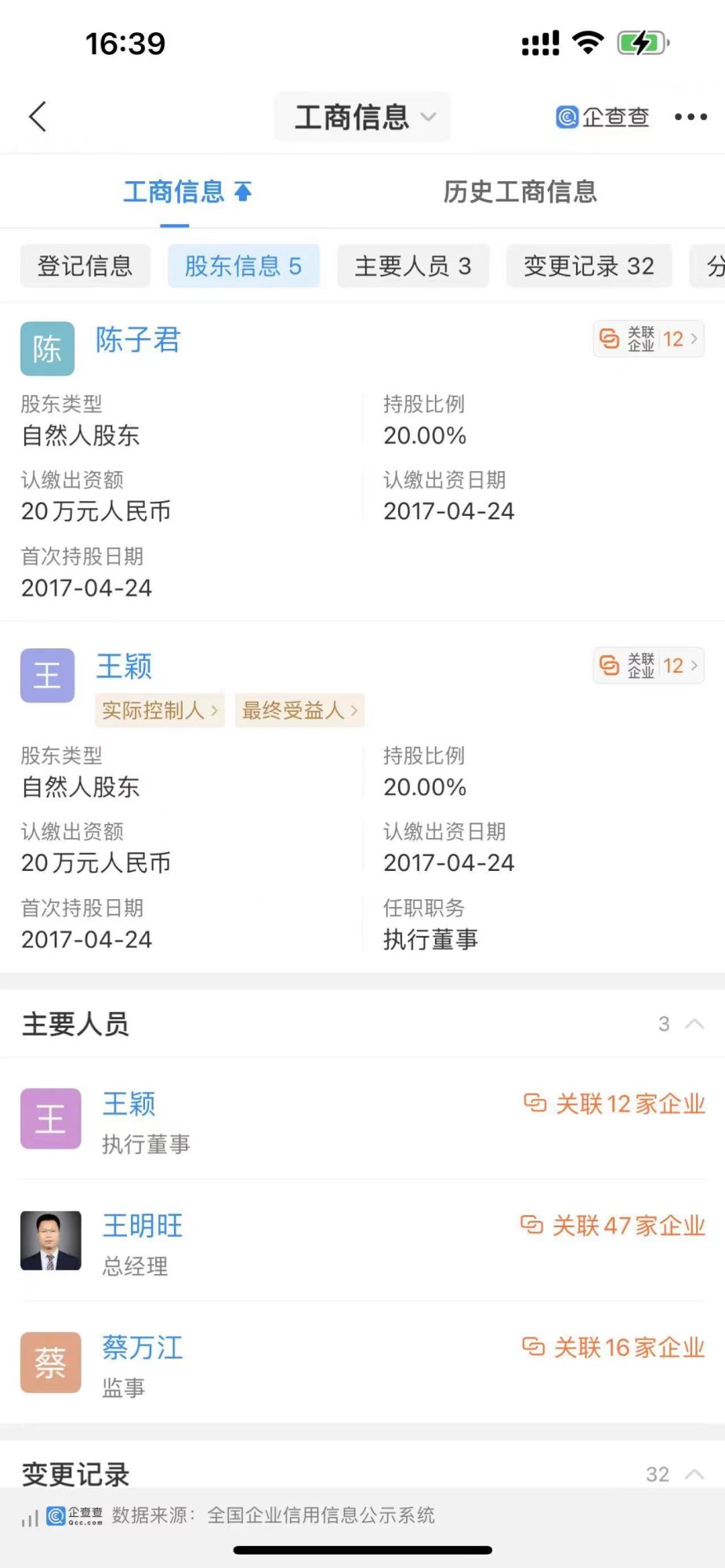Select the 股东信息 5 chip

(243, 266)
